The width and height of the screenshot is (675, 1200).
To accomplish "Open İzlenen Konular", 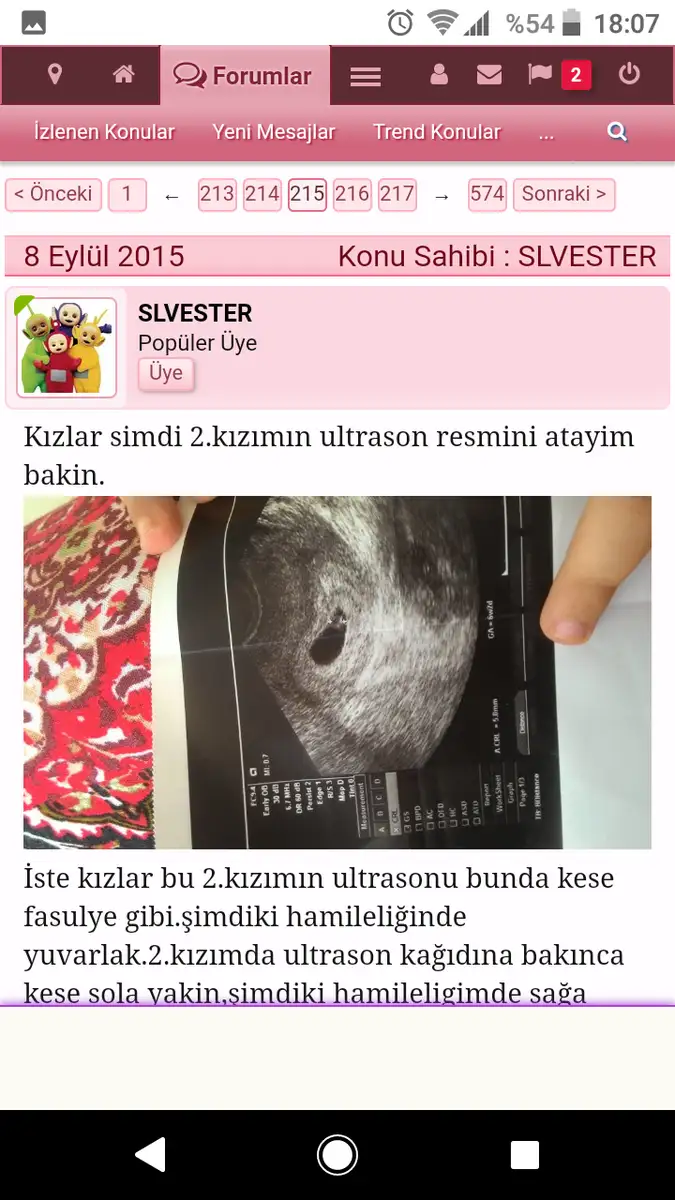I will pyautogui.click(x=104, y=132).
